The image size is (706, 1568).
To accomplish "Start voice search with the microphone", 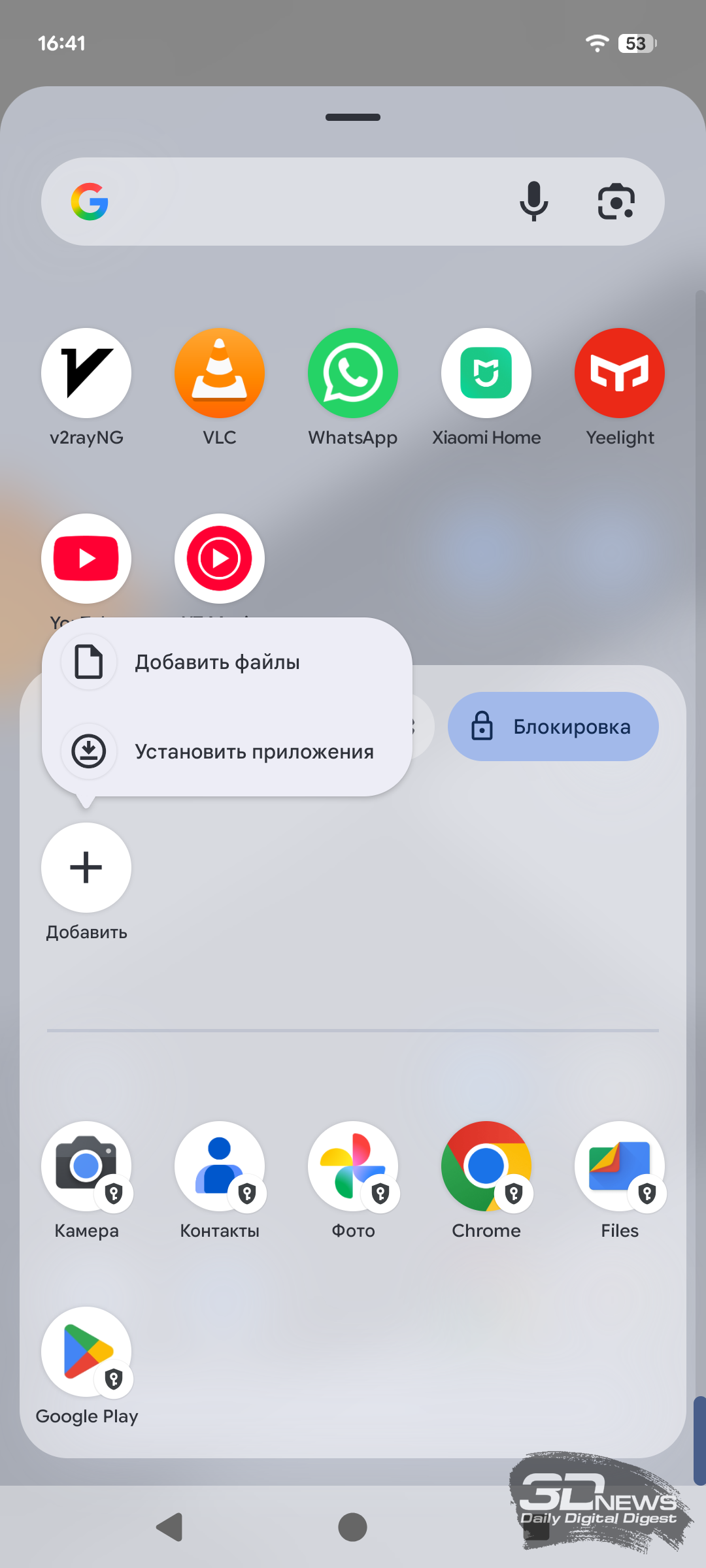I will 533,201.
